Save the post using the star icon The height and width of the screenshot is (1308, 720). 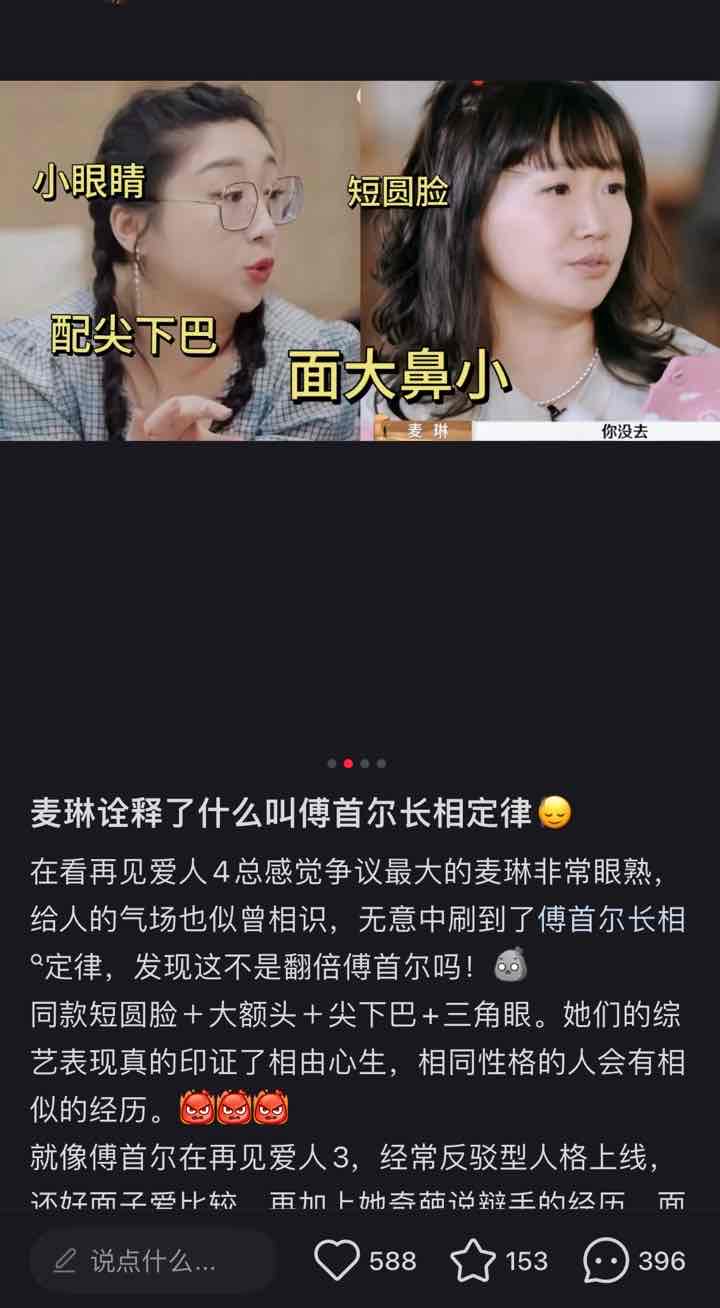473,1261
